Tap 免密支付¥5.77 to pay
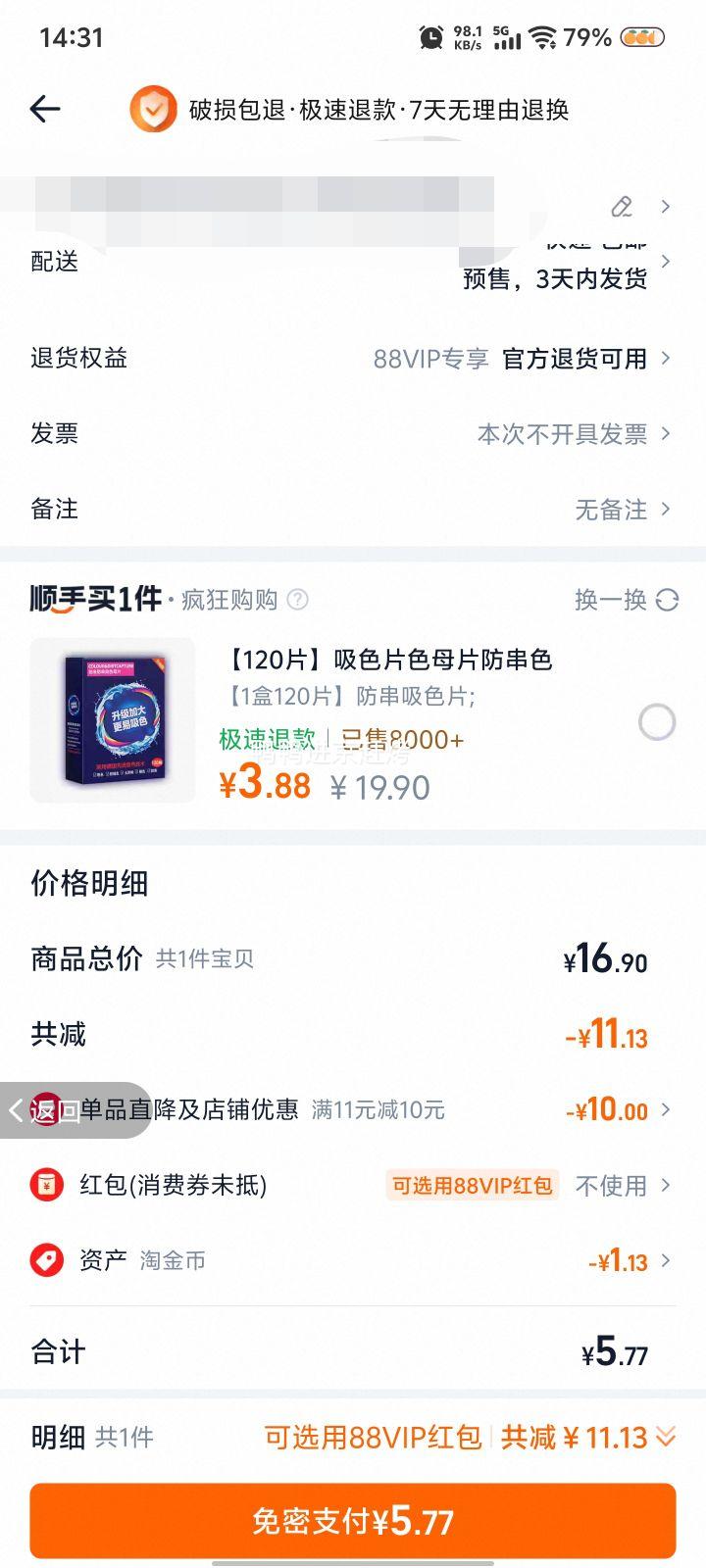The image size is (706, 1568). pyautogui.click(x=353, y=1519)
